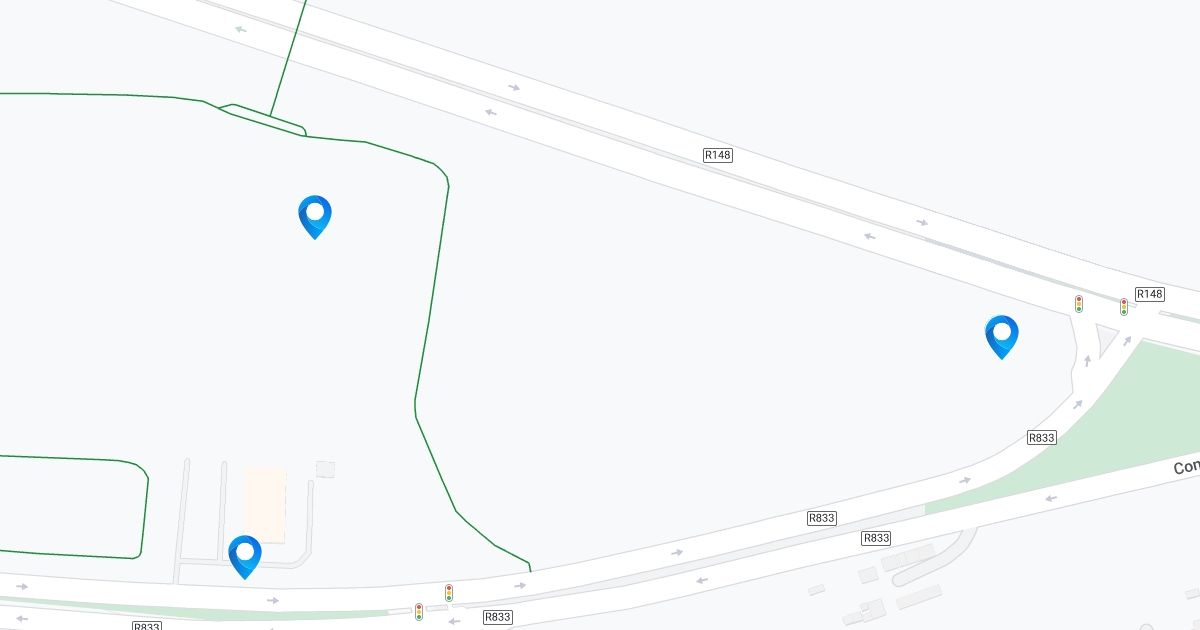Image resolution: width=1200 pixels, height=630 pixels.
Task: Tap the pin beside the parking lot building
Action: 245,555
